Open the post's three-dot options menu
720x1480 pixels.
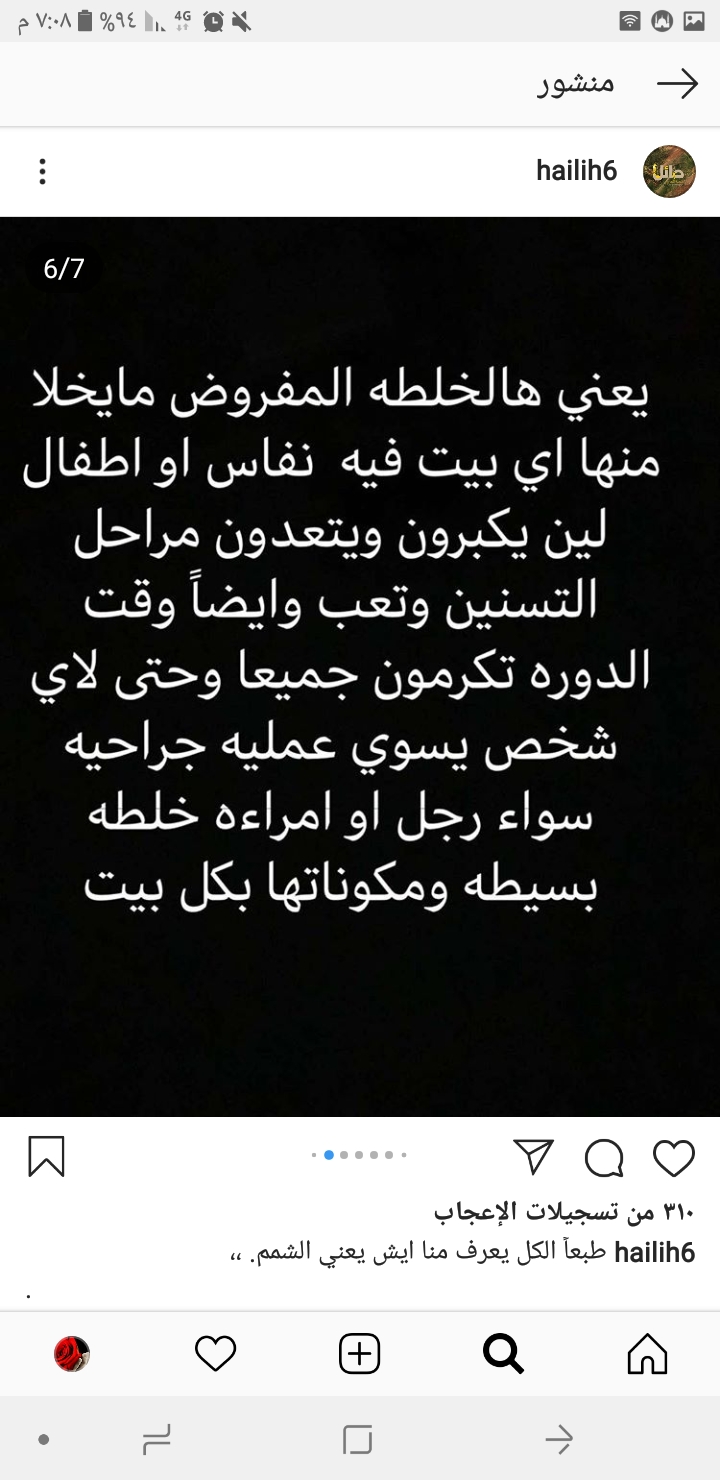42,172
